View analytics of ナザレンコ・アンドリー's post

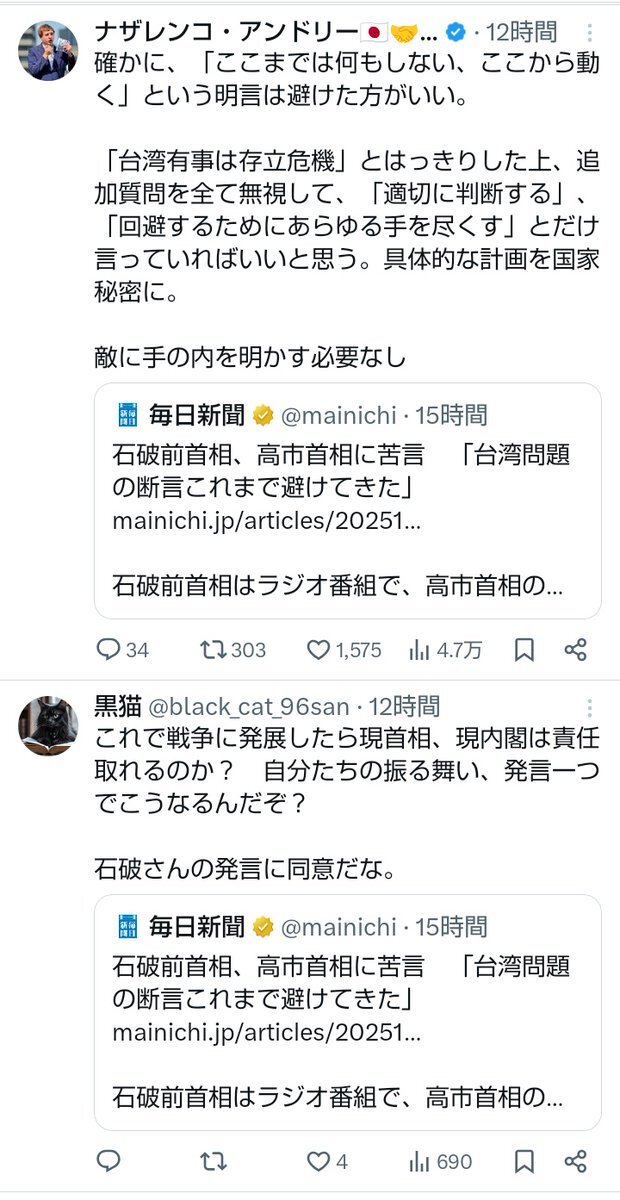point(420,650)
